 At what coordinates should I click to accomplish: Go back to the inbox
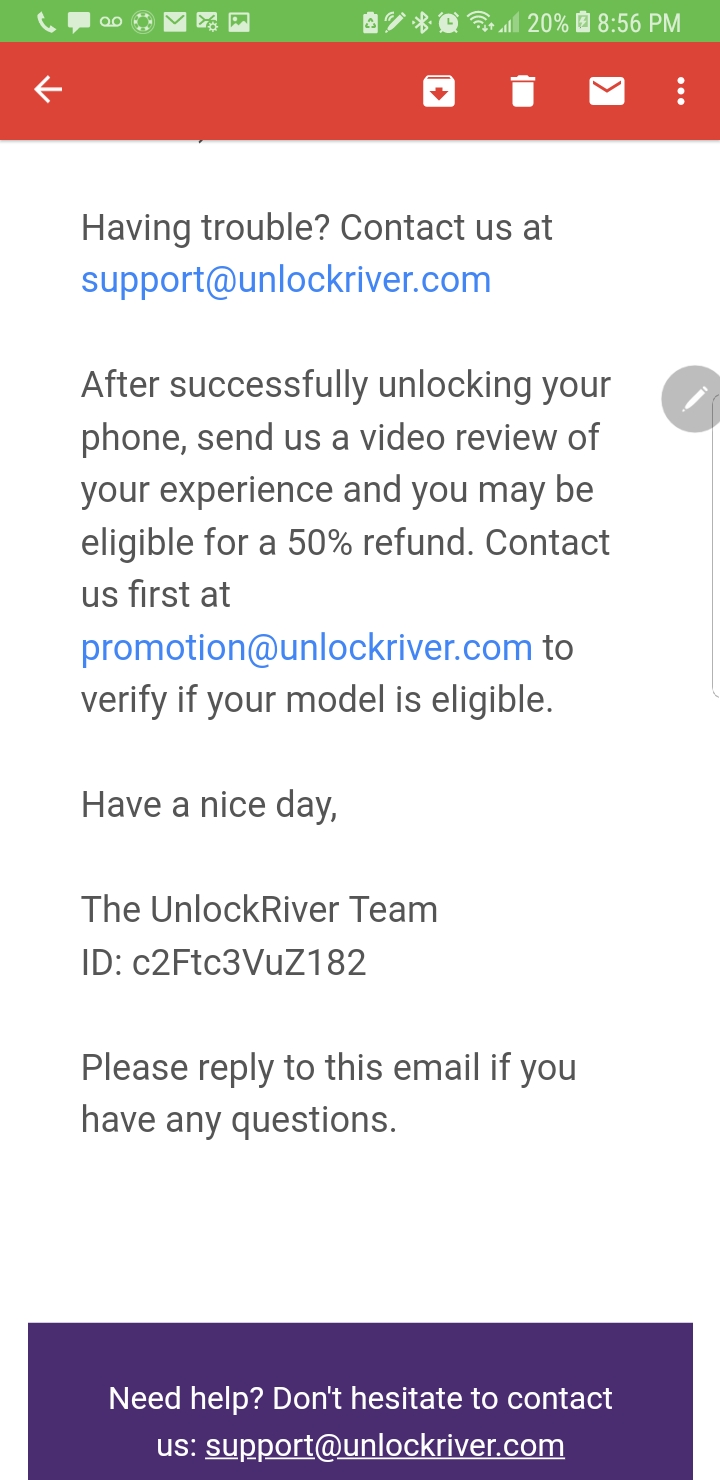click(x=48, y=91)
